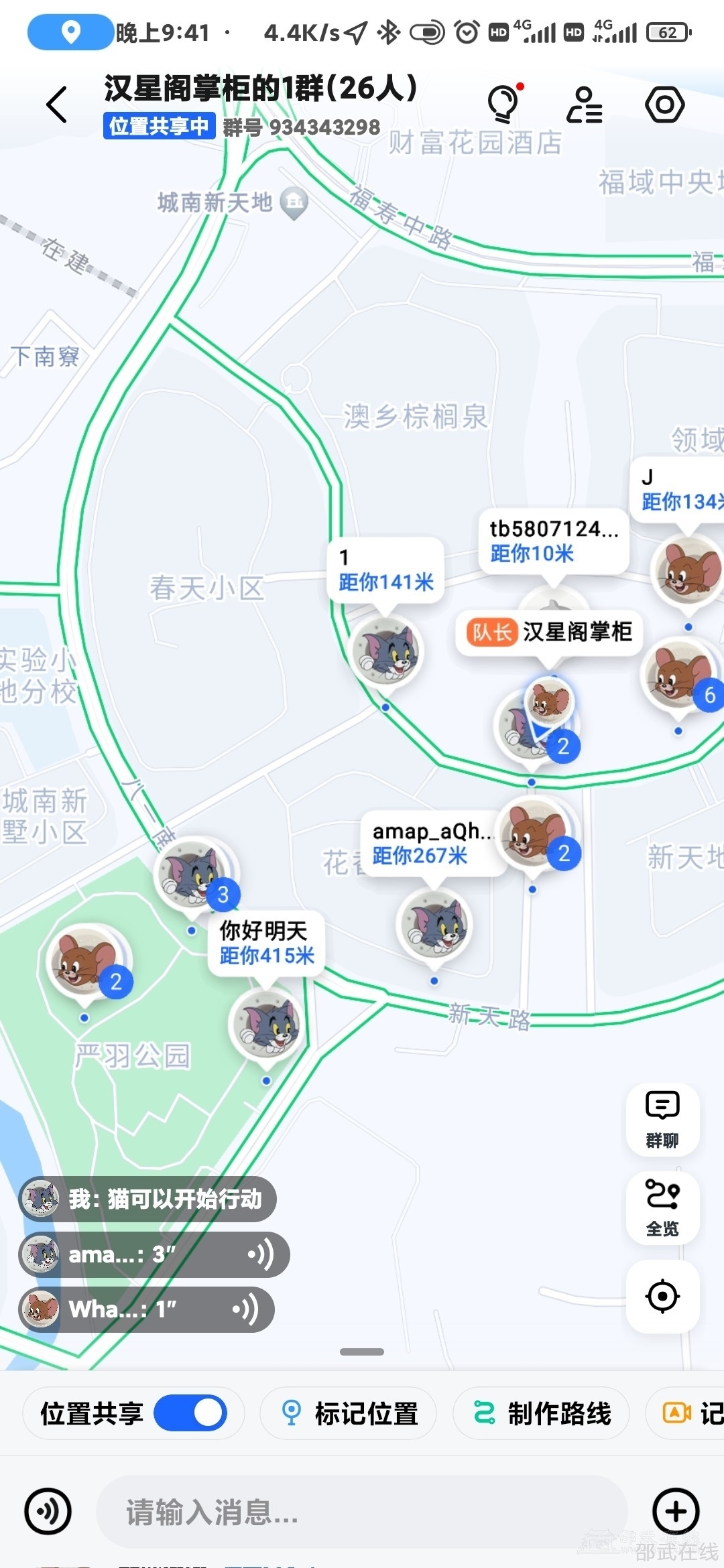The image size is (724, 1568).
Task: Recenter map on my location
Action: [662, 1296]
